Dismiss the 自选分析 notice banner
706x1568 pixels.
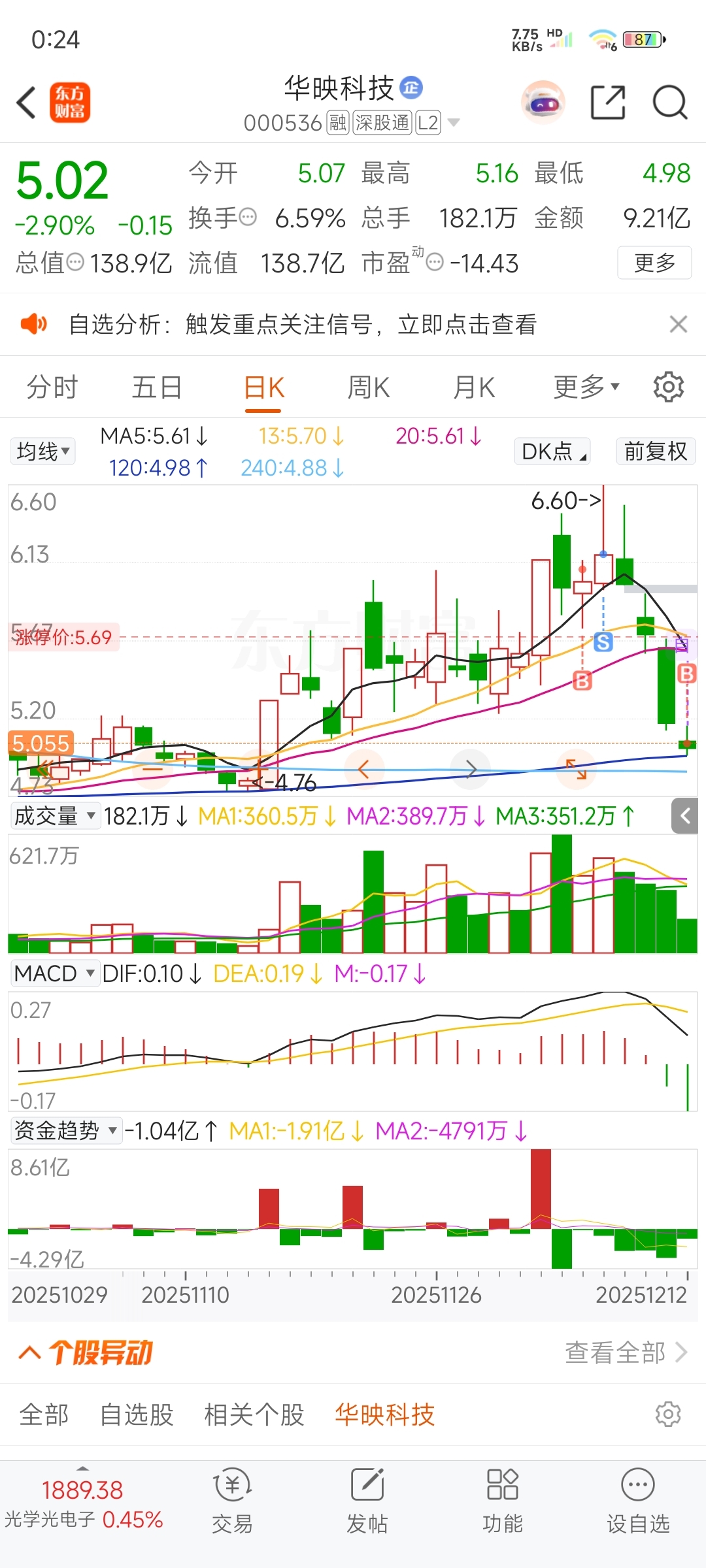click(678, 324)
